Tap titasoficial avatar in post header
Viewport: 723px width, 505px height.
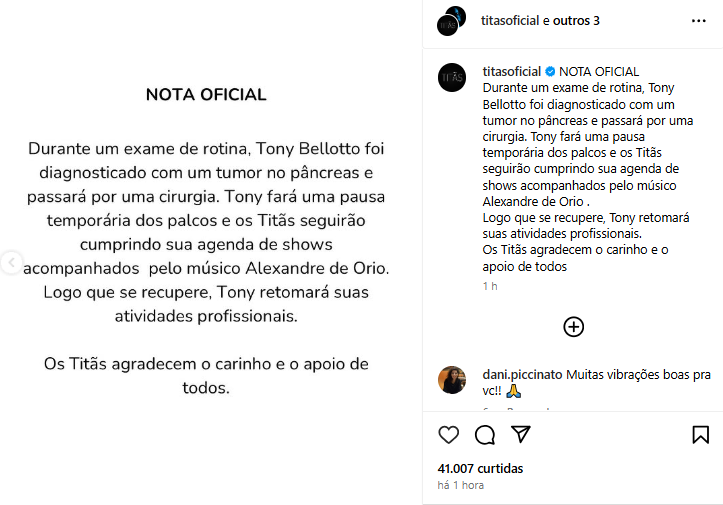click(452, 20)
